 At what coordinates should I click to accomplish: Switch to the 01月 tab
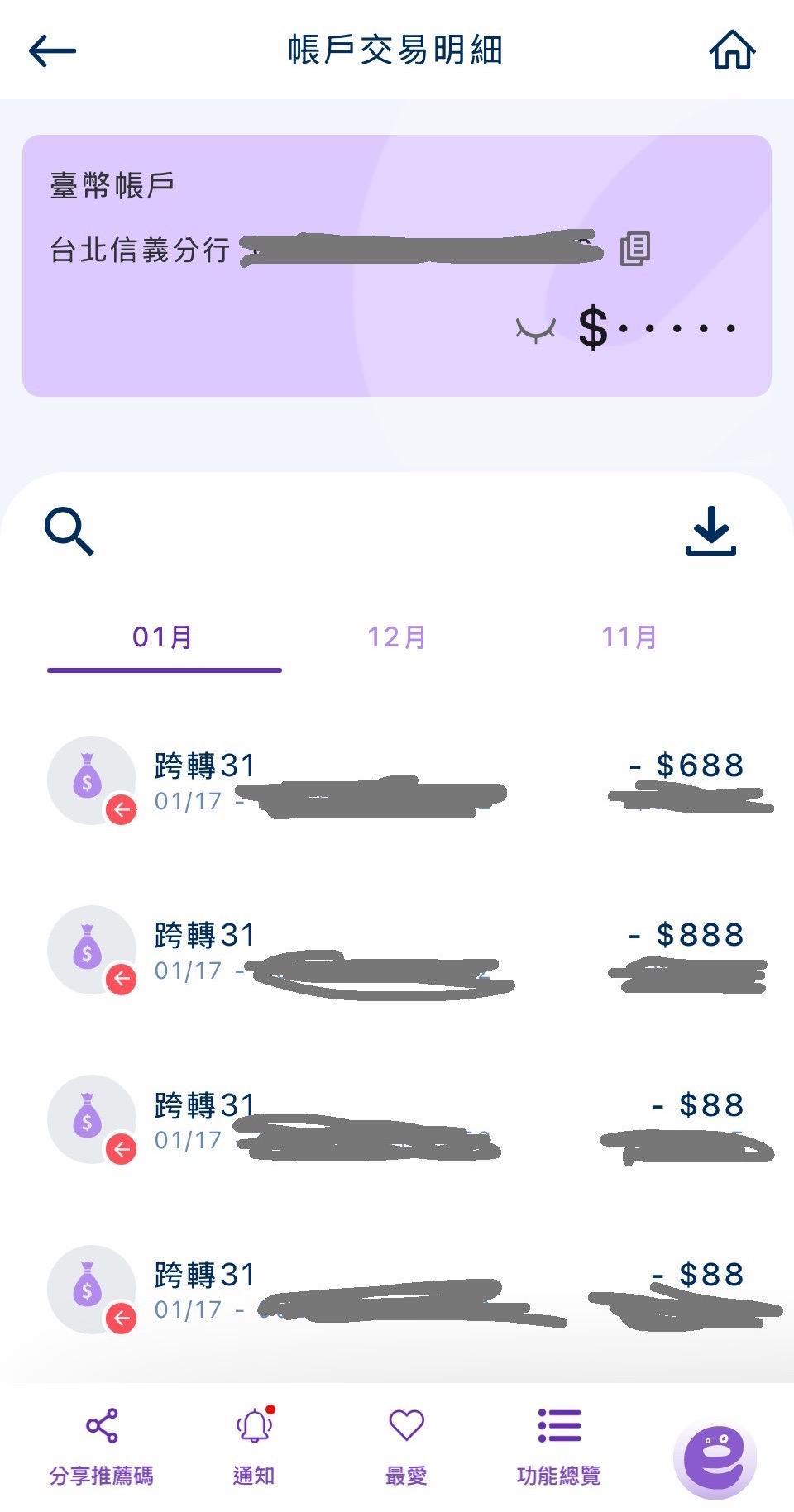(164, 637)
